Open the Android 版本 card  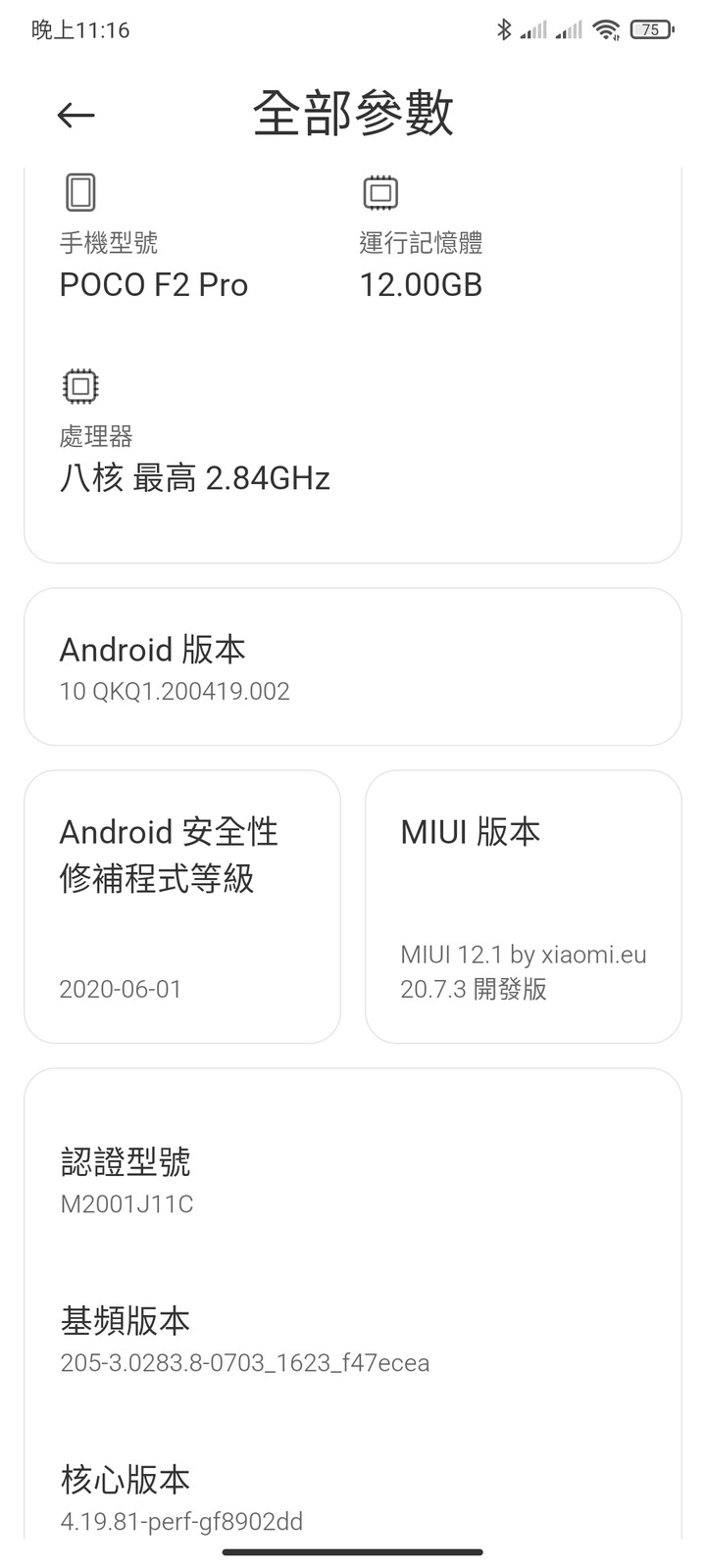coord(353,667)
